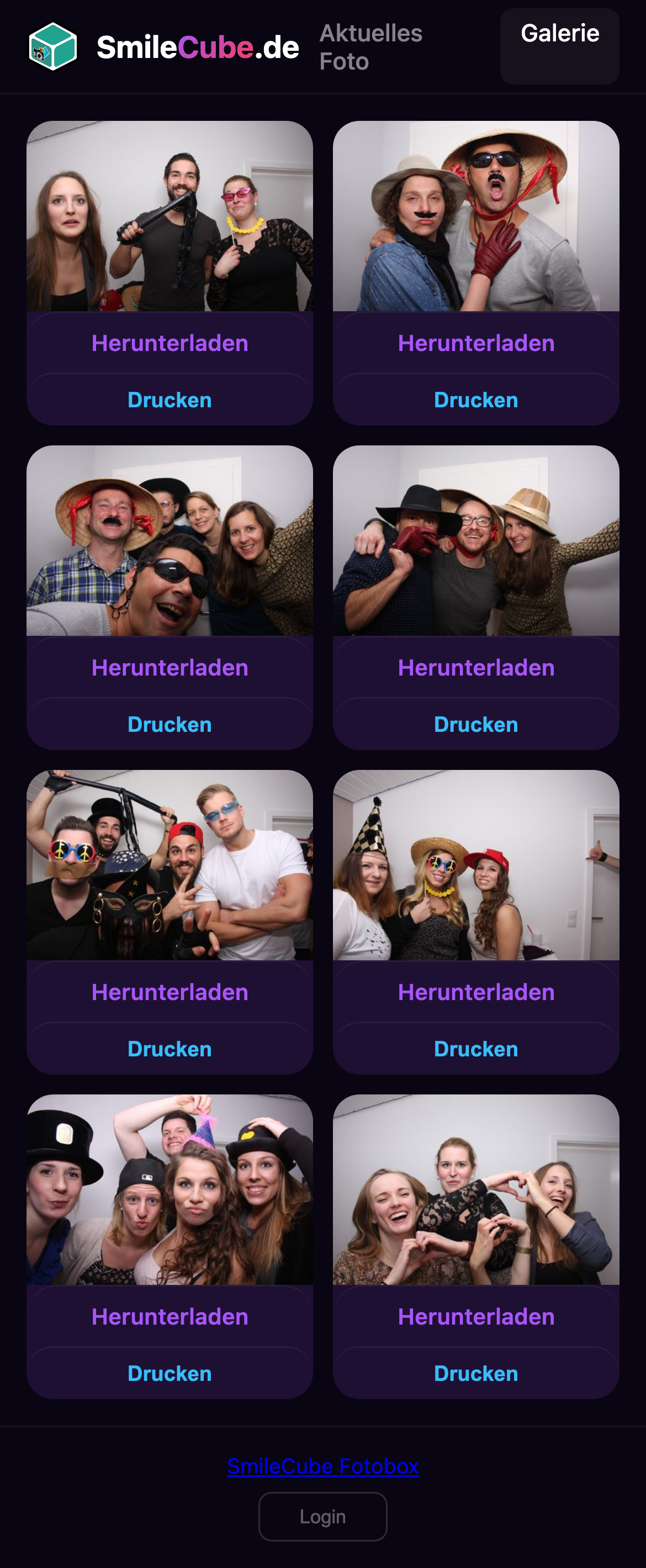Switch to the Galerie tab
This screenshot has height=1568, width=646.
point(559,34)
